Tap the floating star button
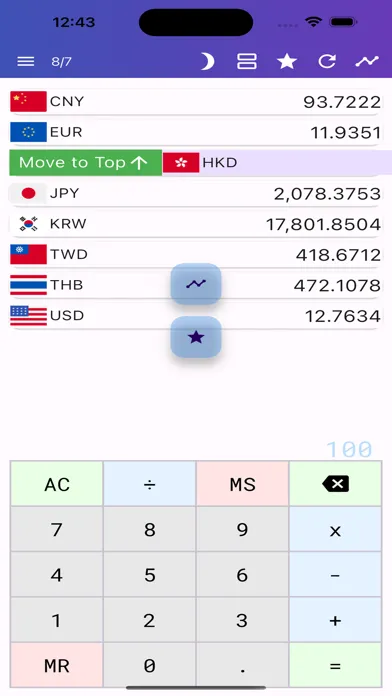Screen dimensions: 392x696 (196, 337)
